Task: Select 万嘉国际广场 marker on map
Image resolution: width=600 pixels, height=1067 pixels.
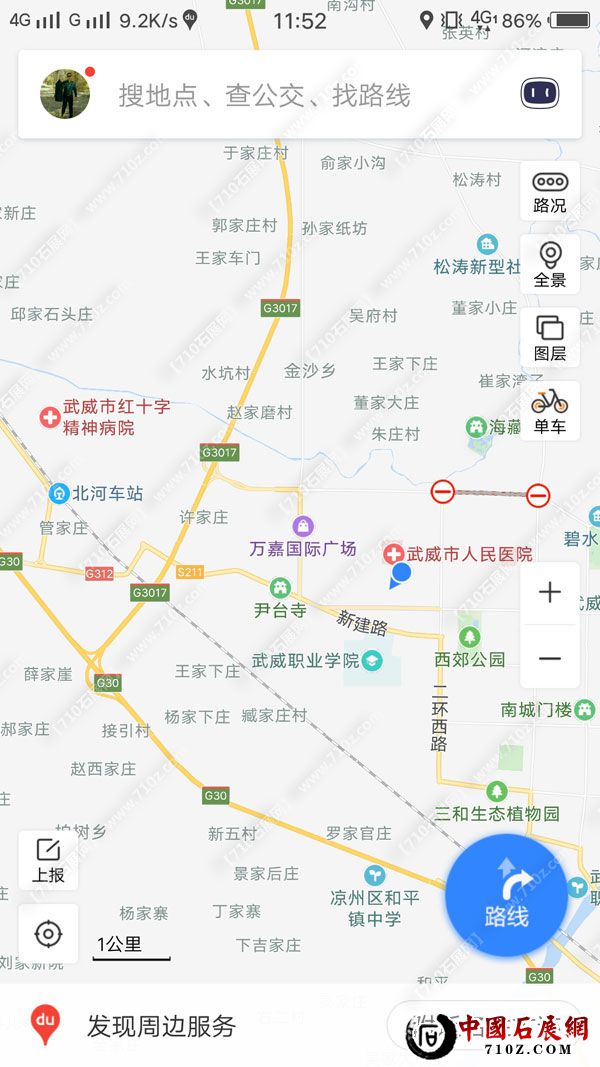Action: point(303,526)
